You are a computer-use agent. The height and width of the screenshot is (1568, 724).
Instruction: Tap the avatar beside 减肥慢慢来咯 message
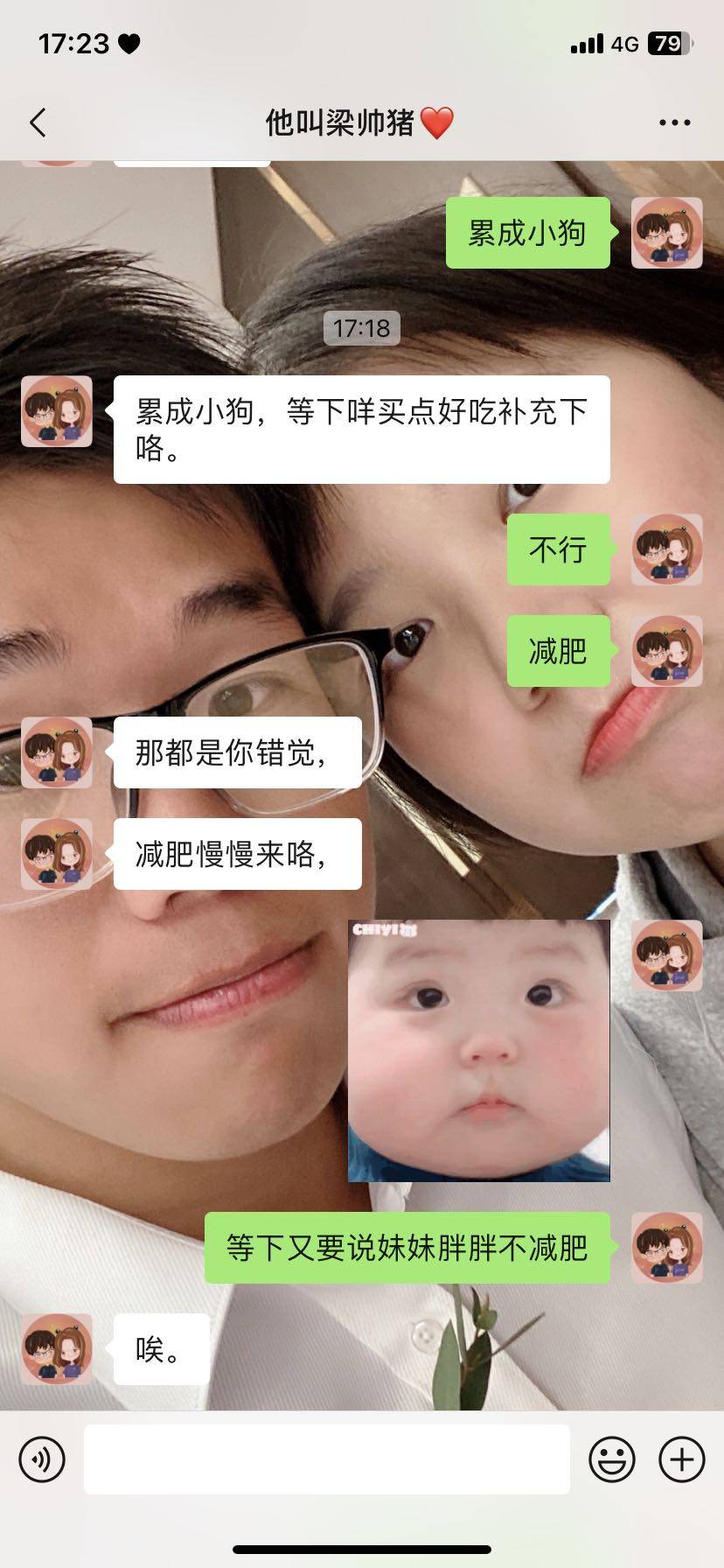[57, 854]
